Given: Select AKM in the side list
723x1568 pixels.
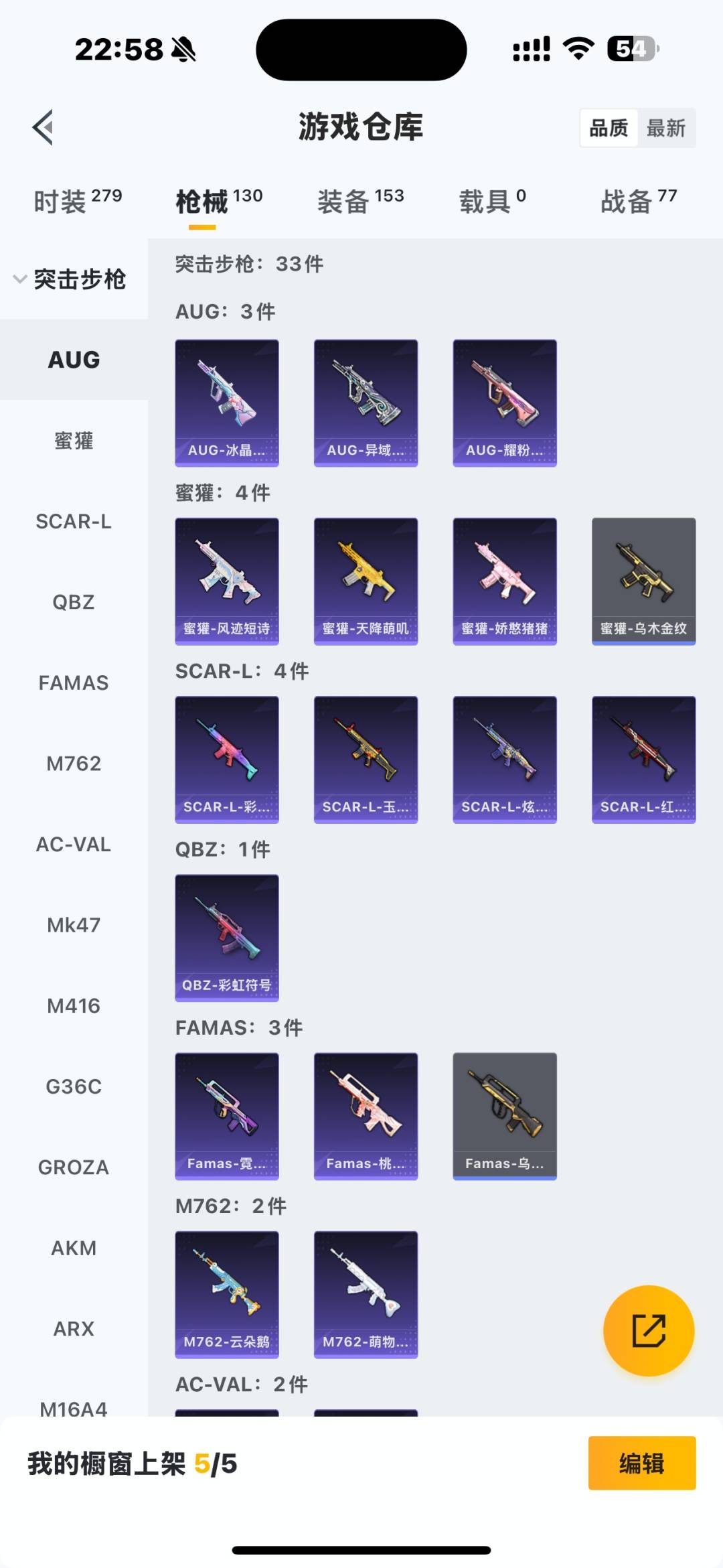Looking at the screenshot, I should [74, 1248].
